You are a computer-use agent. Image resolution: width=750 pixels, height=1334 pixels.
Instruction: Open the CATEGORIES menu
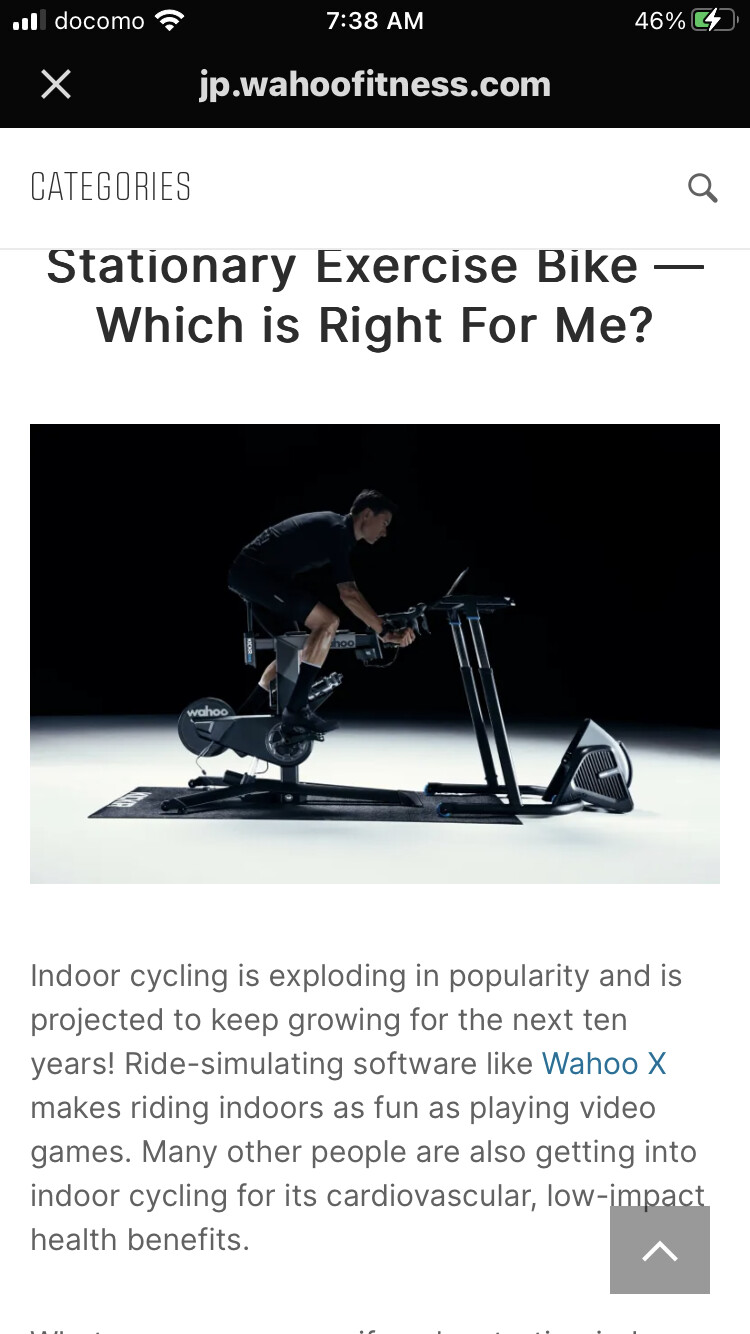[x=111, y=187]
